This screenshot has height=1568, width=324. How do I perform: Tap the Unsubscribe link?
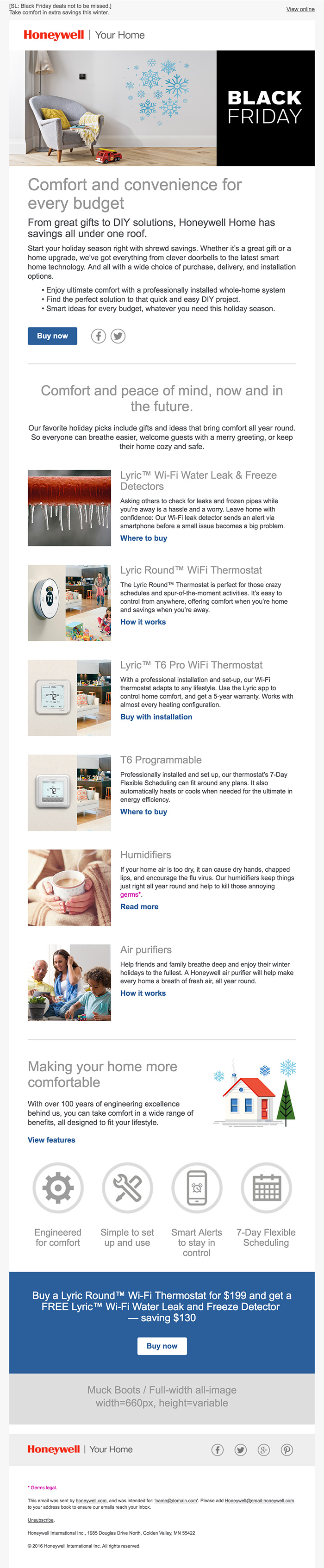(41, 1520)
